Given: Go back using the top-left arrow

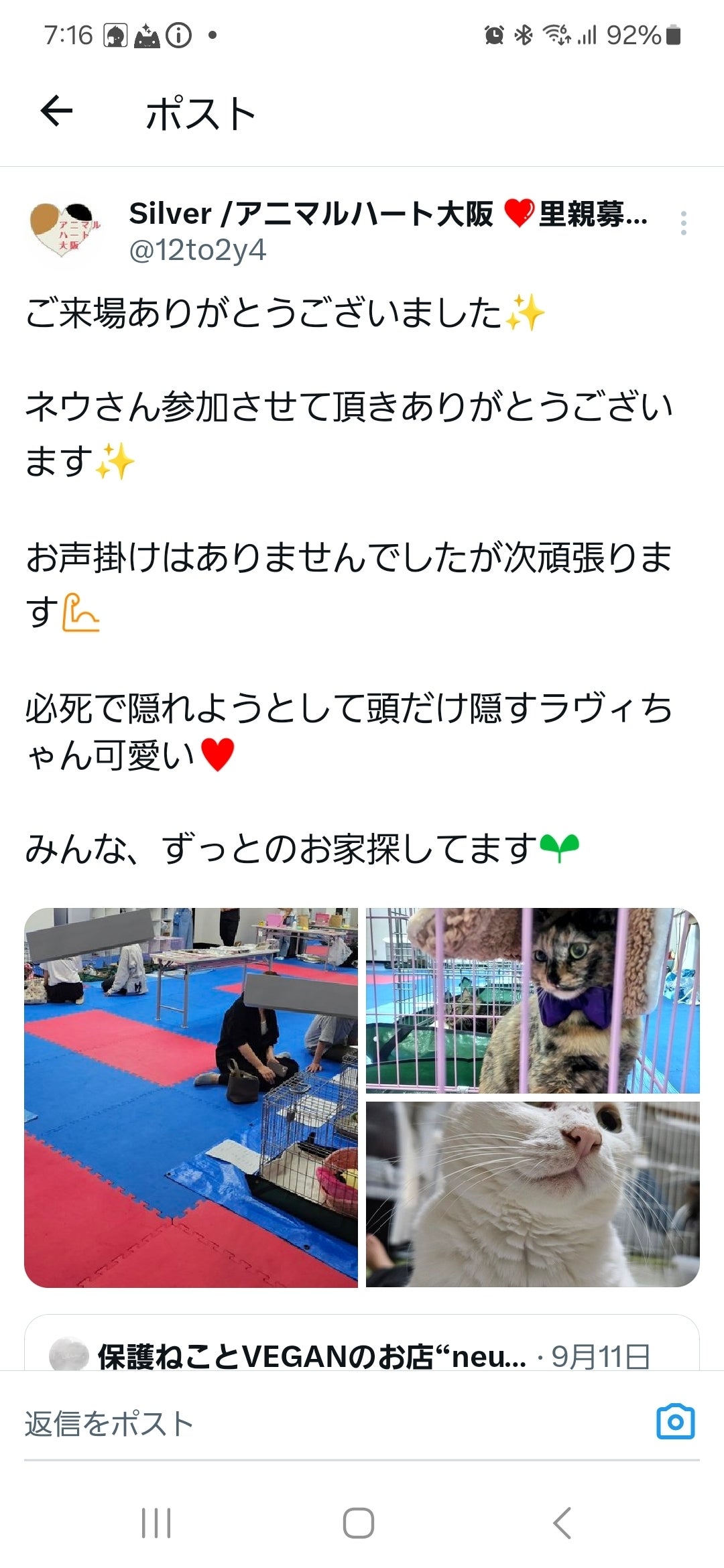Looking at the screenshot, I should [x=56, y=111].
